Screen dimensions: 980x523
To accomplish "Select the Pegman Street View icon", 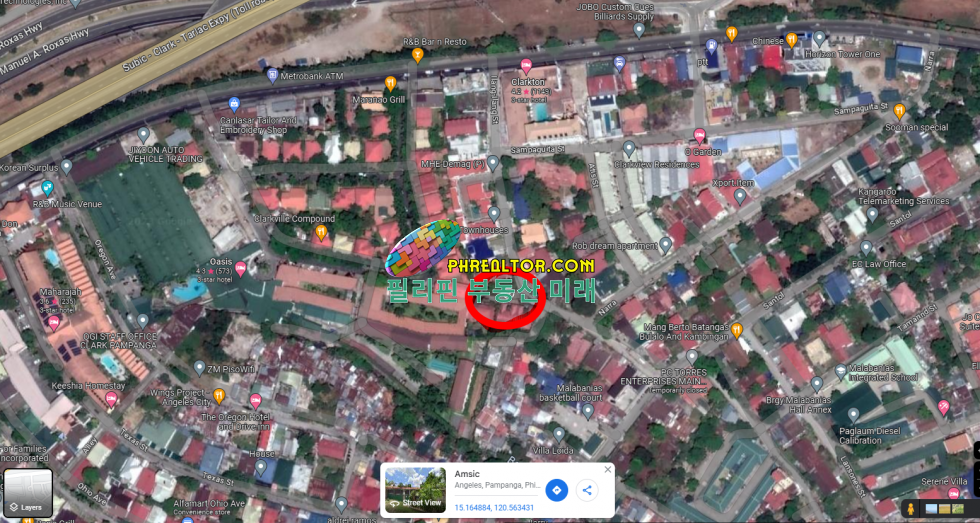I will 910,508.
